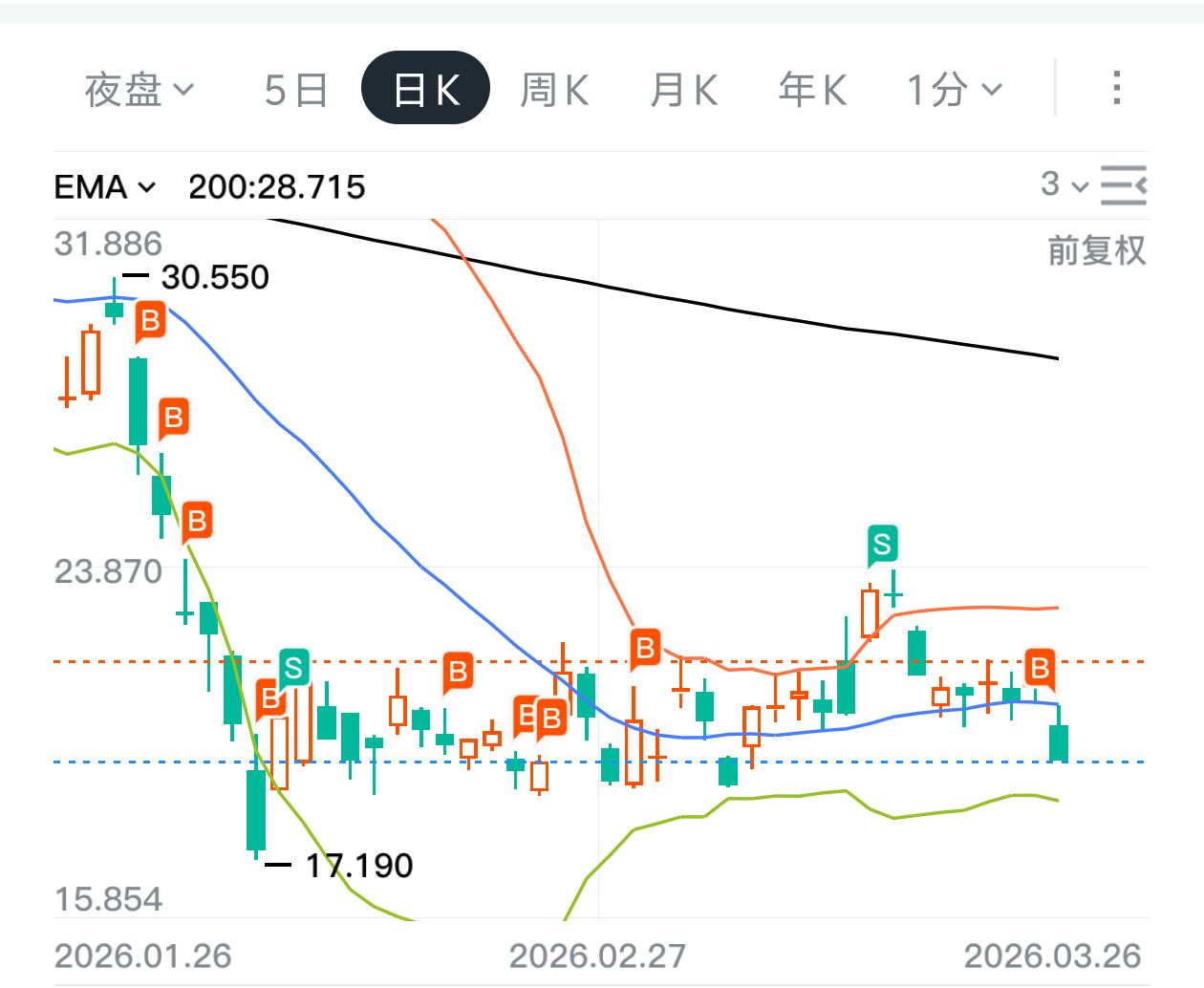
Task: Switch to the 月K monthly chart
Action: click(683, 90)
